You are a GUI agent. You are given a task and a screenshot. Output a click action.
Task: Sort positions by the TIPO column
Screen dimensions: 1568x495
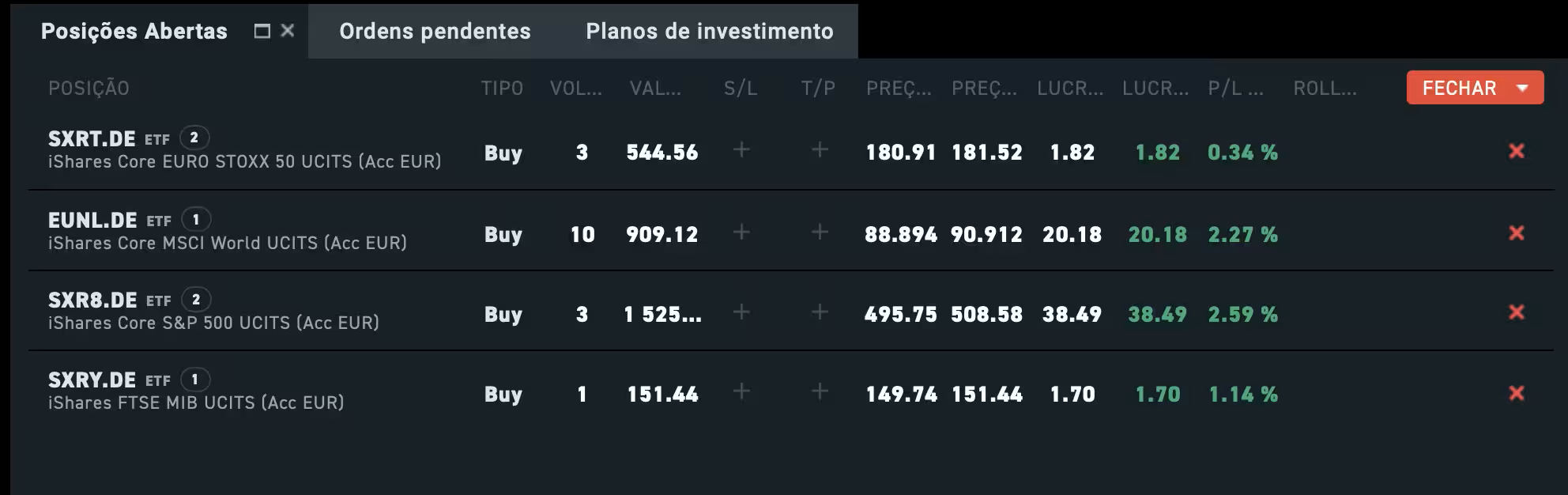point(502,89)
